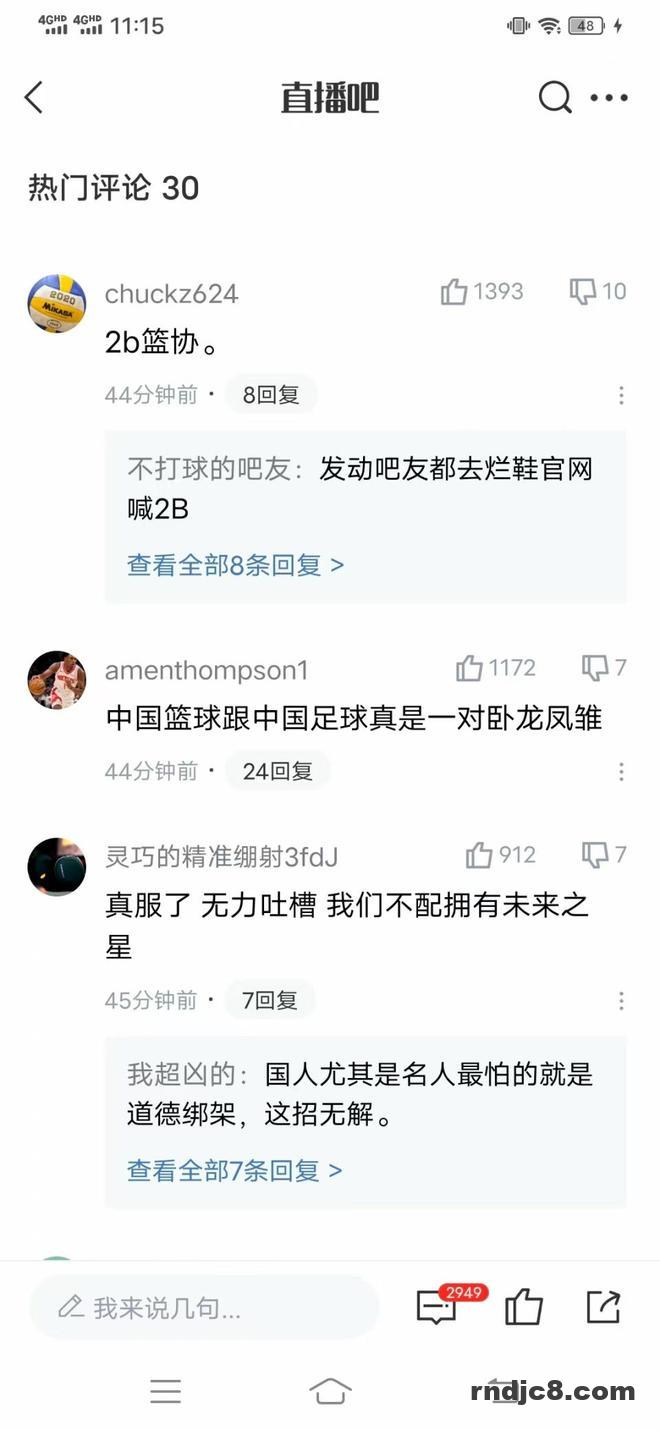Open search in the top bar
Image resolution: width=660 pixels, height=1430 pixels.
(554, 98)
